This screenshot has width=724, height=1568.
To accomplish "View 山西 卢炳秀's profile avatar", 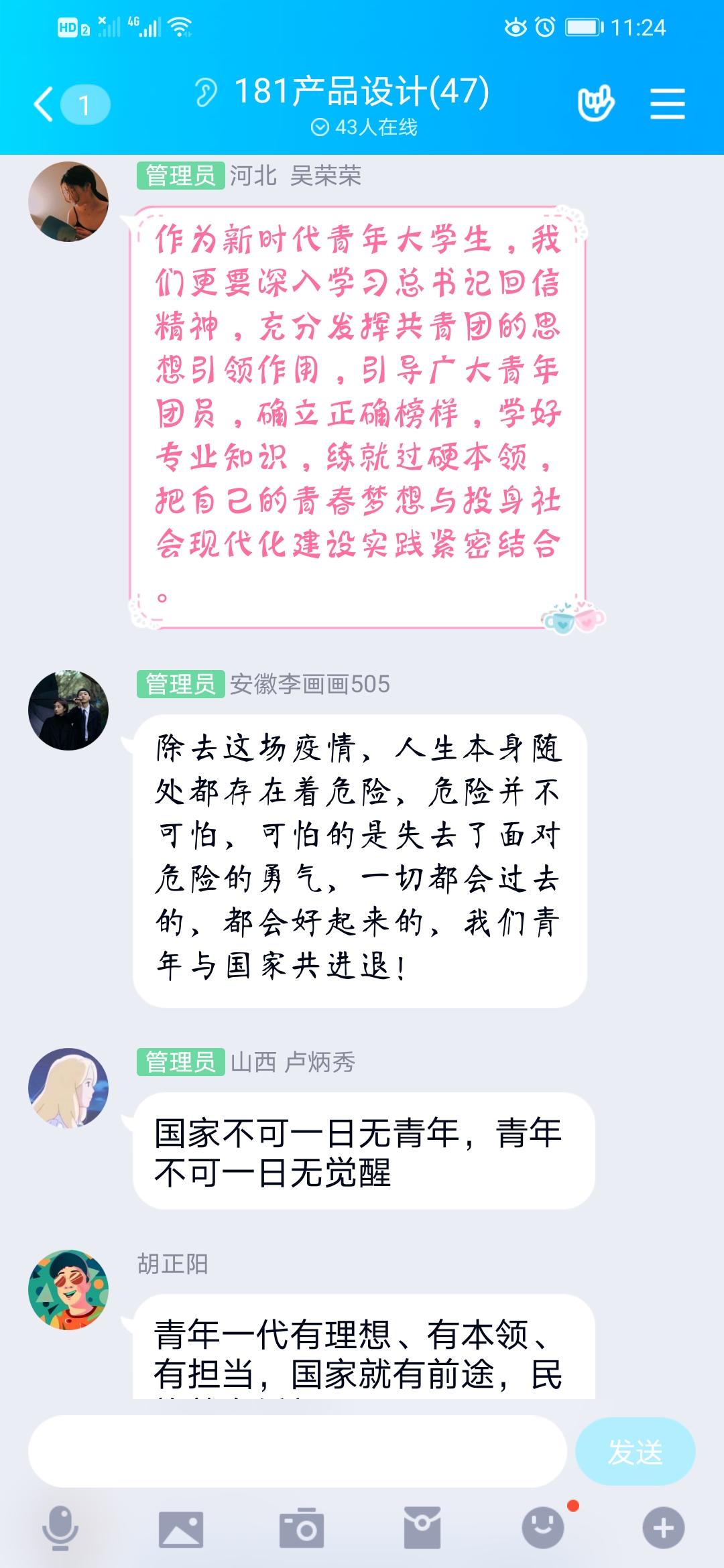I will 68,1088.
